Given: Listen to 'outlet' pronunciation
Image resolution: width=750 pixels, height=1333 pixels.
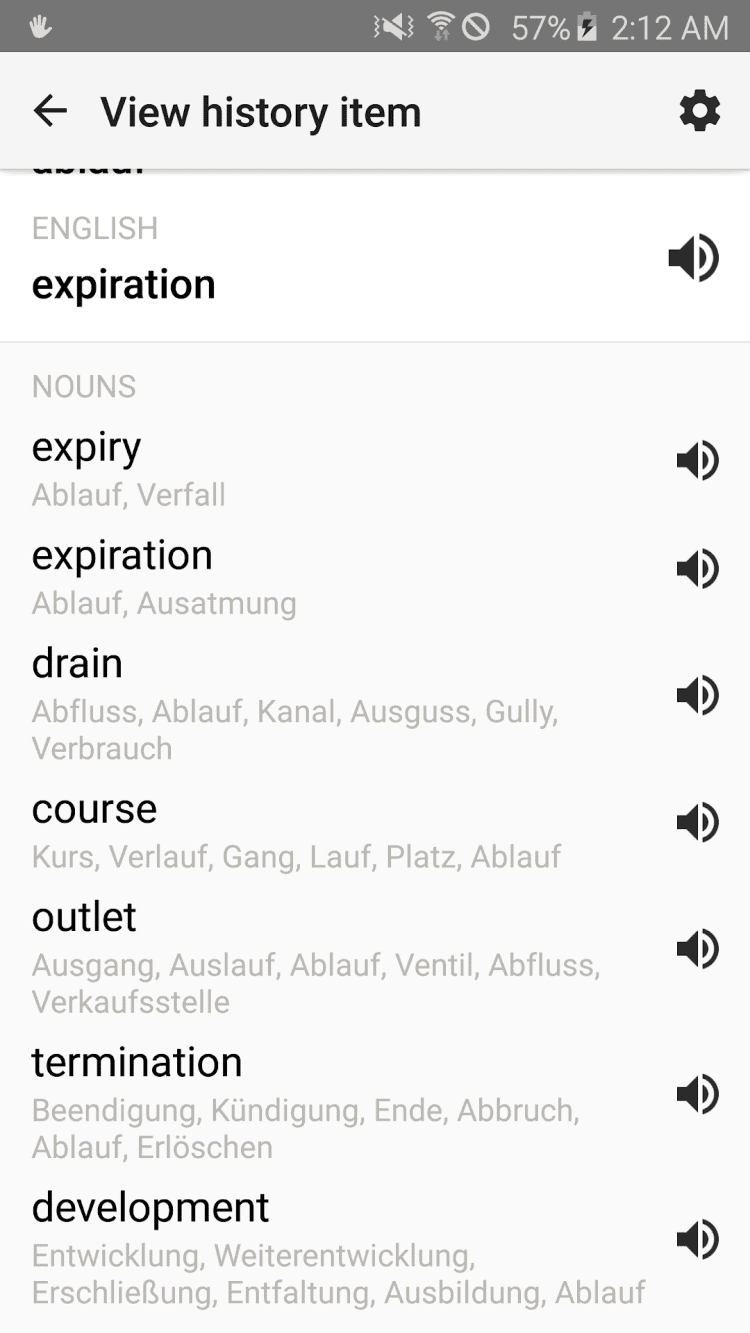Looking at the screenshot, I should pos(697,948).
